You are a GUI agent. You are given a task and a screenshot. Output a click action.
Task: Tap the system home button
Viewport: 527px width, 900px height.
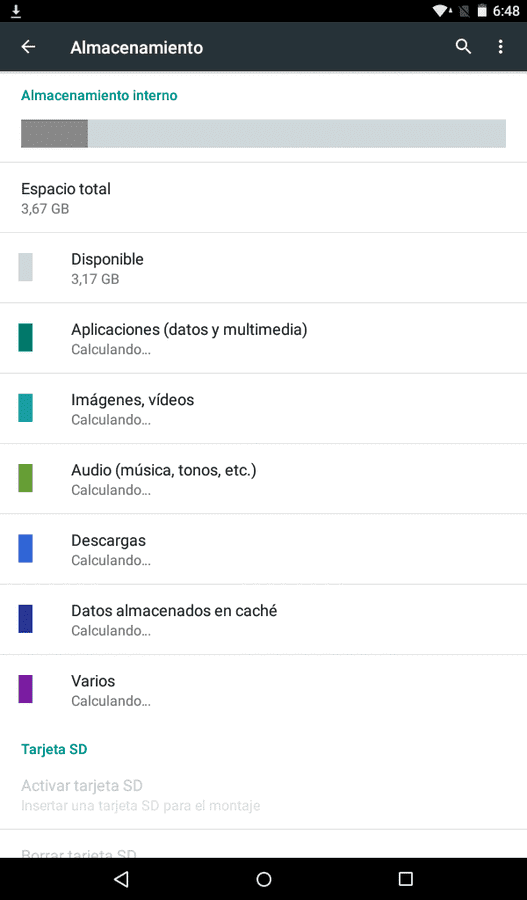coord(264,879)
